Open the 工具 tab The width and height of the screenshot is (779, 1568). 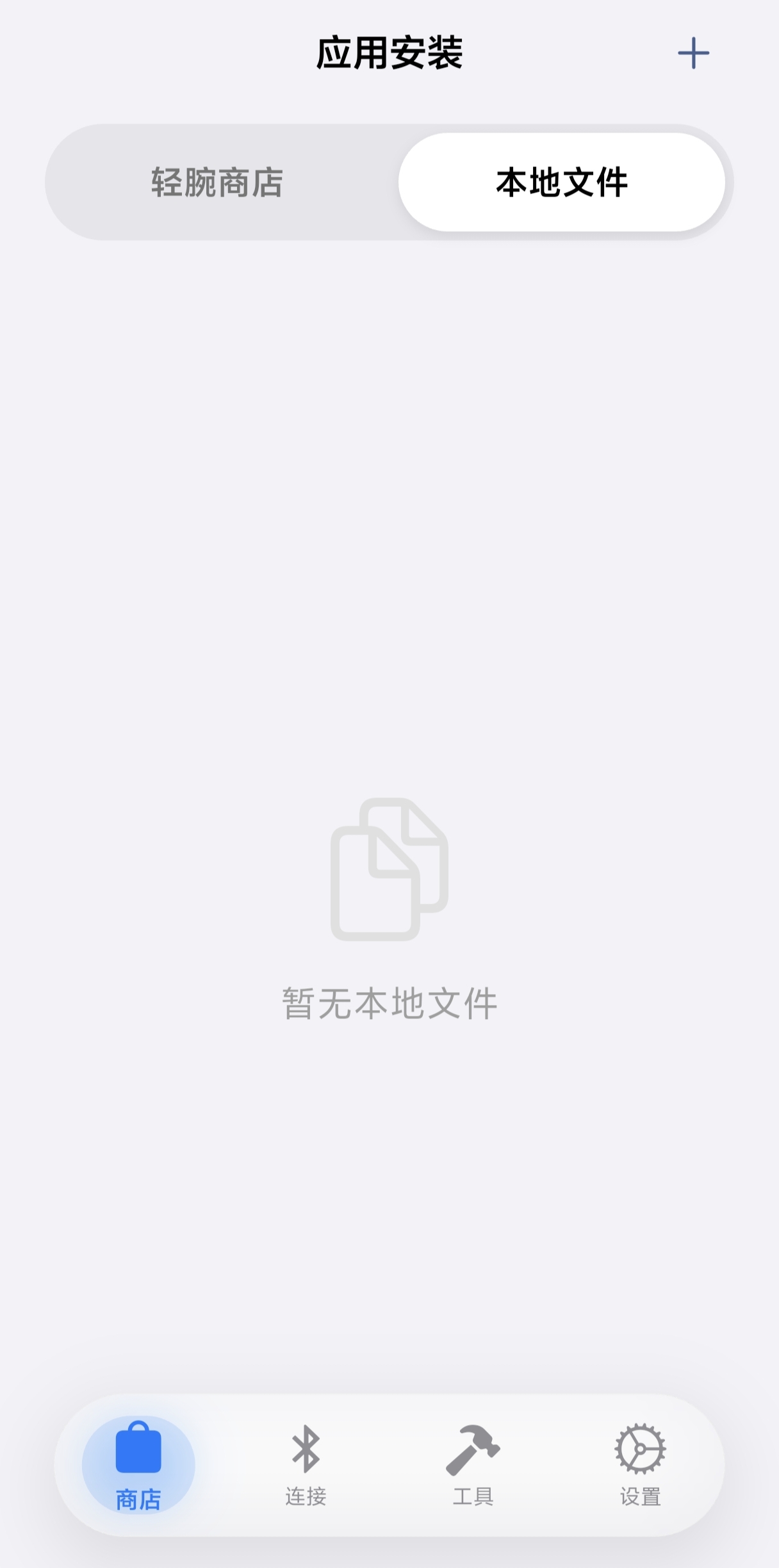pos(473,1466)
